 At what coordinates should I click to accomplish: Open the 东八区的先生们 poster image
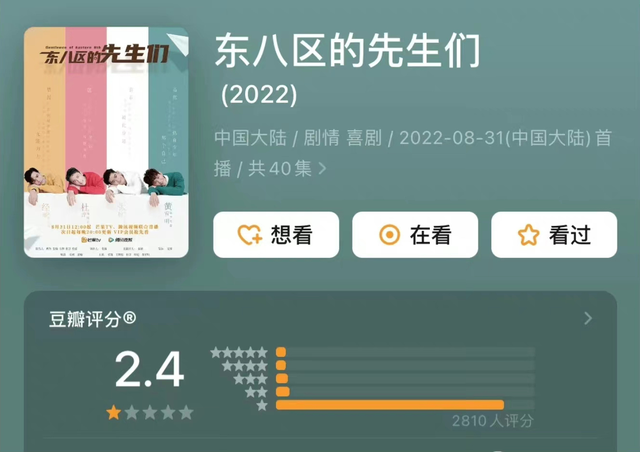[x=106, y=142]
